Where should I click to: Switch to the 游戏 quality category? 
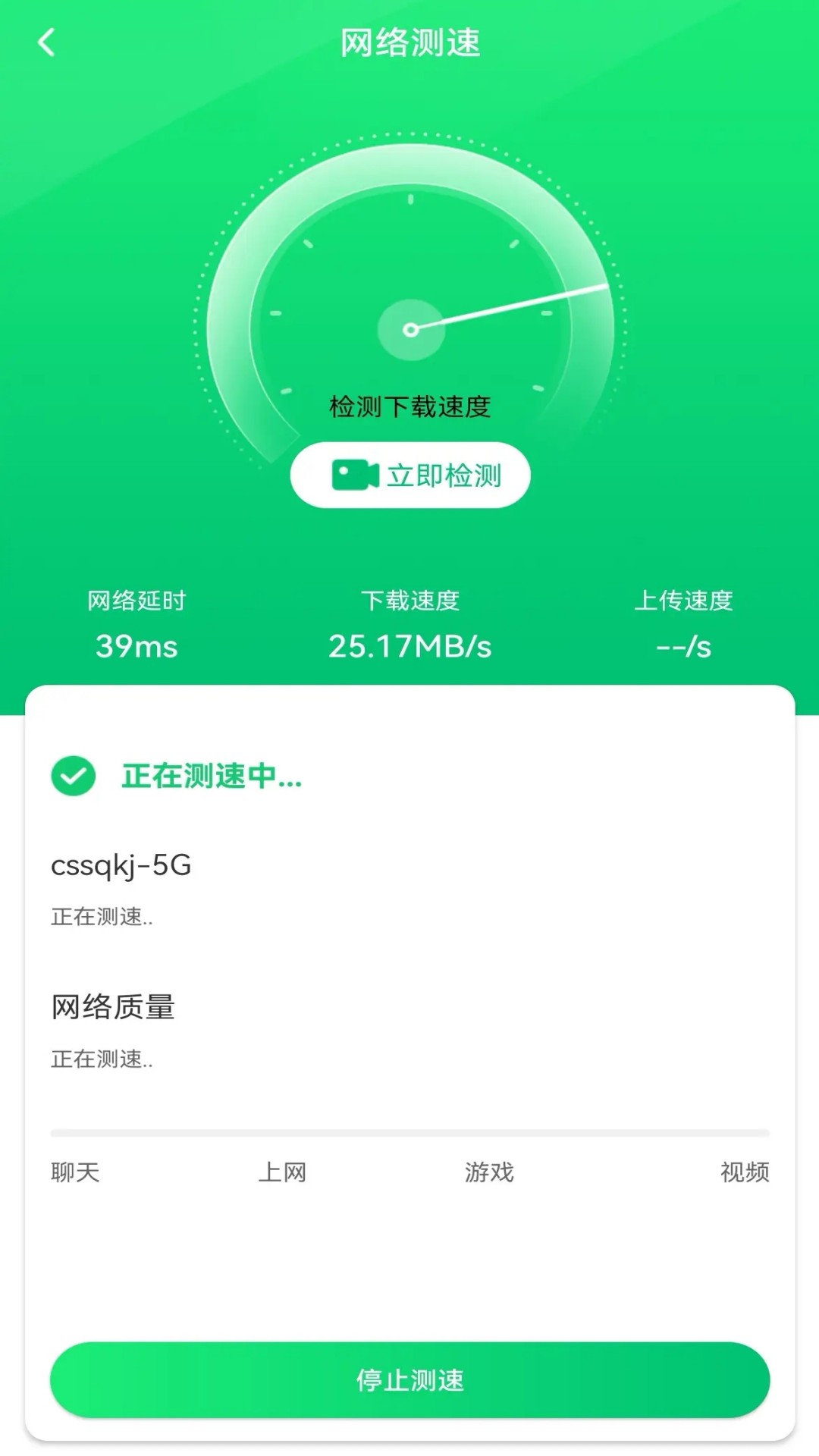point(490,1173)
